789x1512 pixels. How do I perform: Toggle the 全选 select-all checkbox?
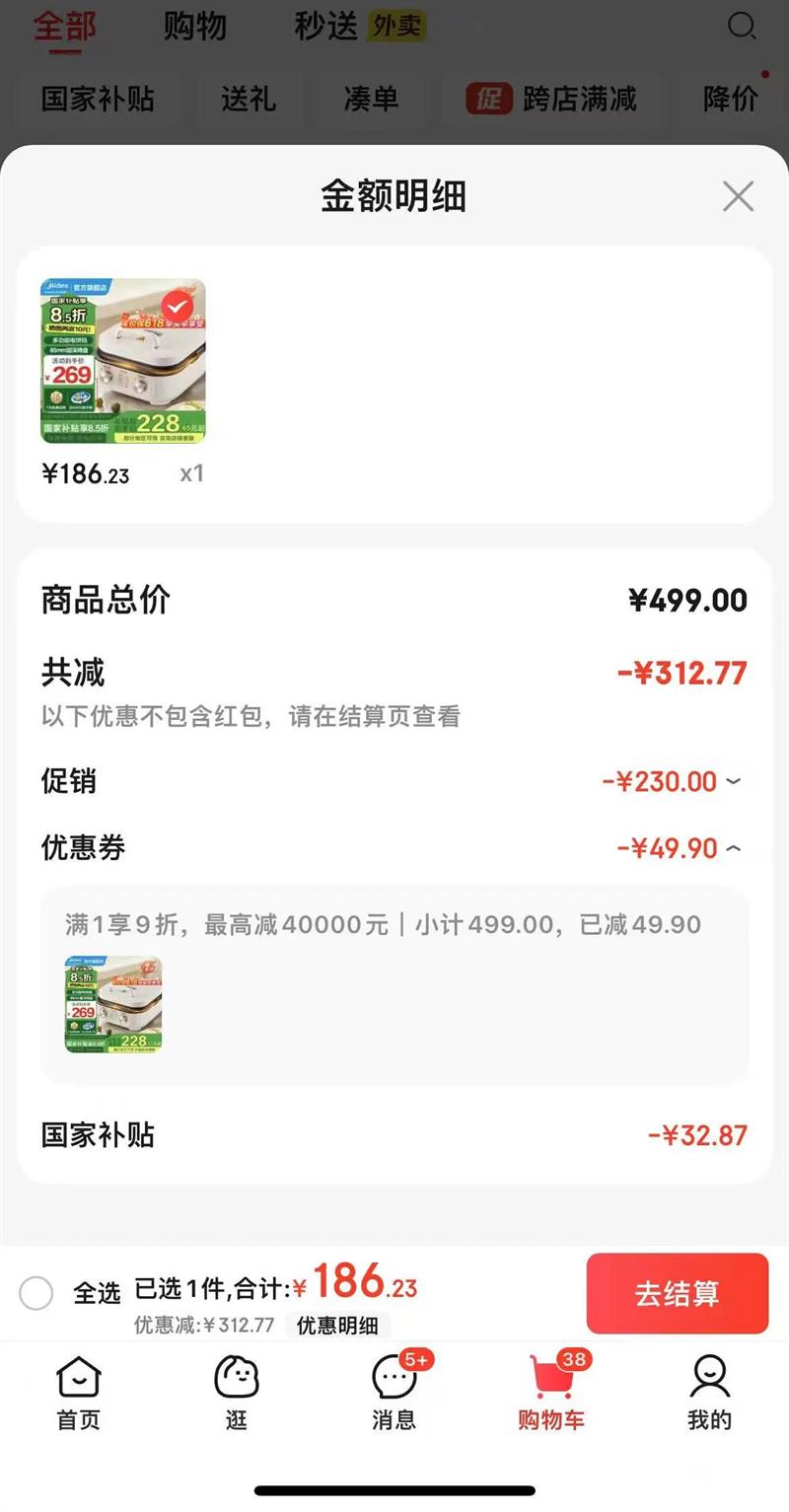pyautogui.click(x=36, y=1292)
